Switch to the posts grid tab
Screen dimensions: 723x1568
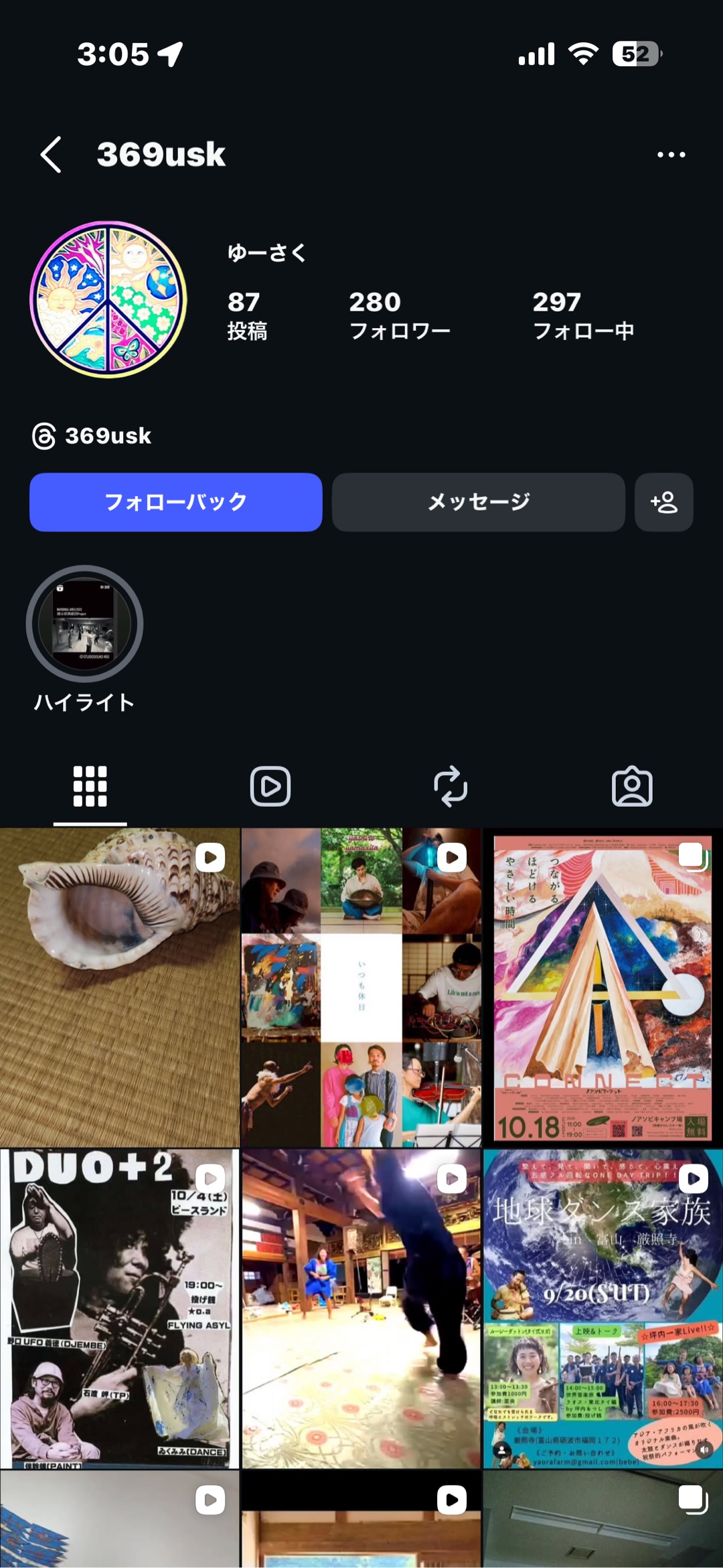(x=90, y=786)
